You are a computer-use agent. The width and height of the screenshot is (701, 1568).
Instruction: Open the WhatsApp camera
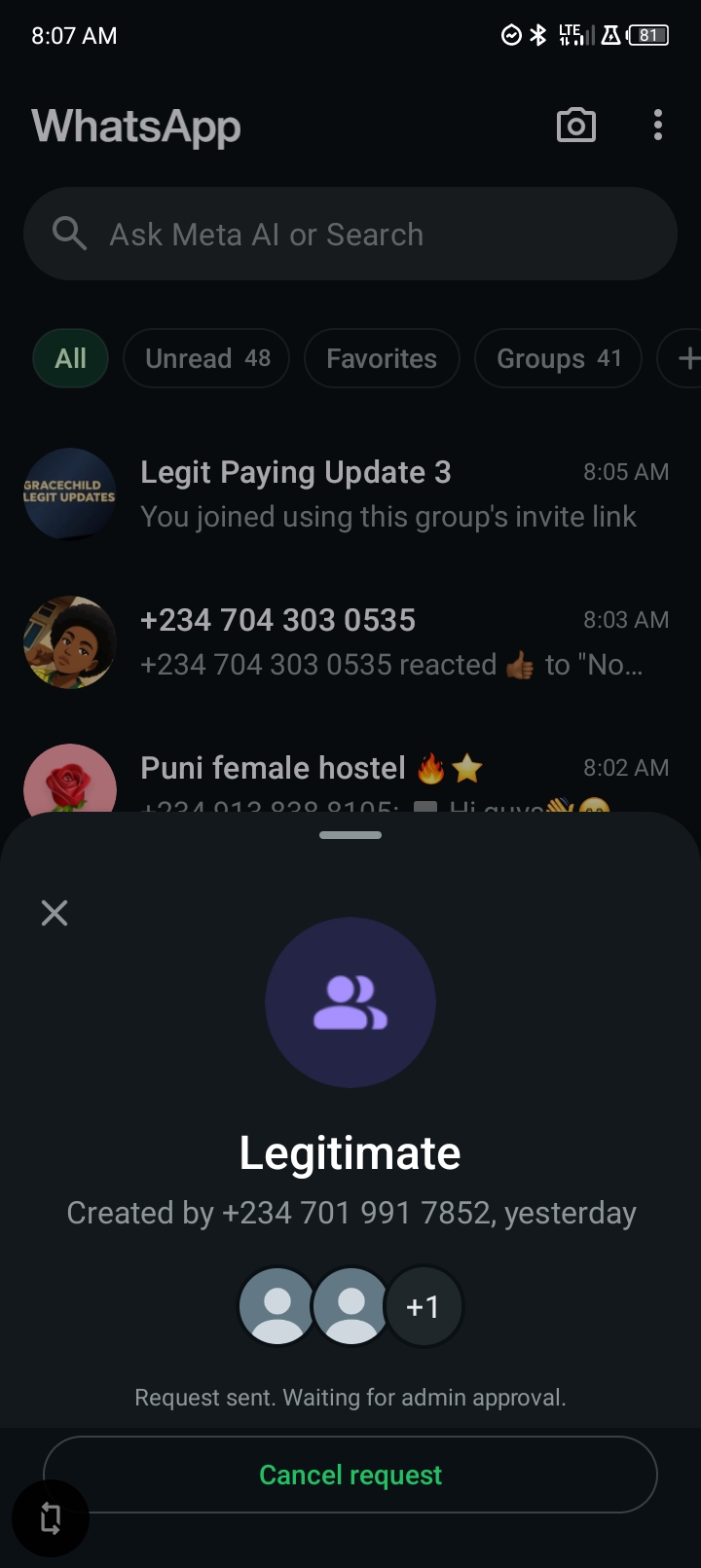tap(575, 126)
